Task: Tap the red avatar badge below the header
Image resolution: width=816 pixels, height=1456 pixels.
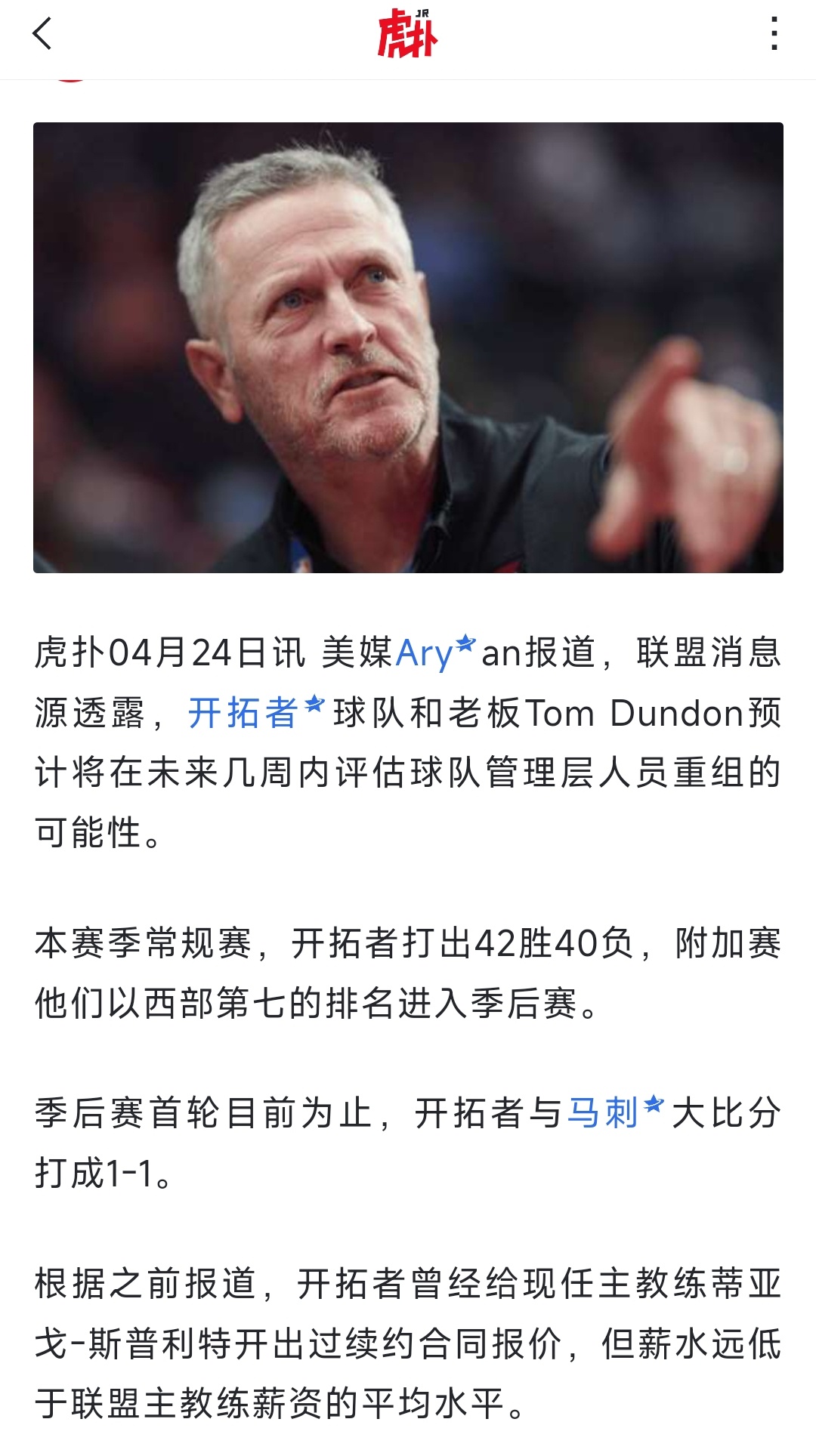Action: [70, 79]
